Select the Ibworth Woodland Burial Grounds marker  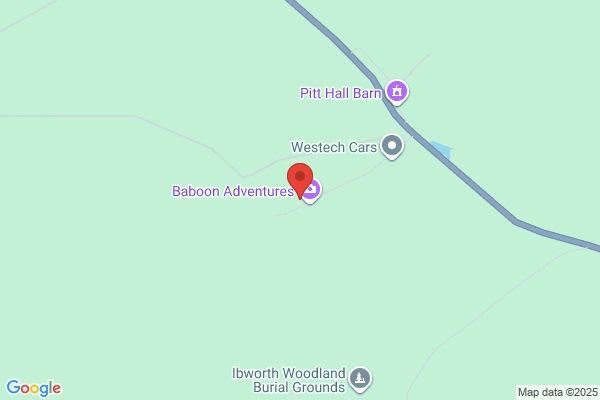pyautogui.click(x=360, y=379)
